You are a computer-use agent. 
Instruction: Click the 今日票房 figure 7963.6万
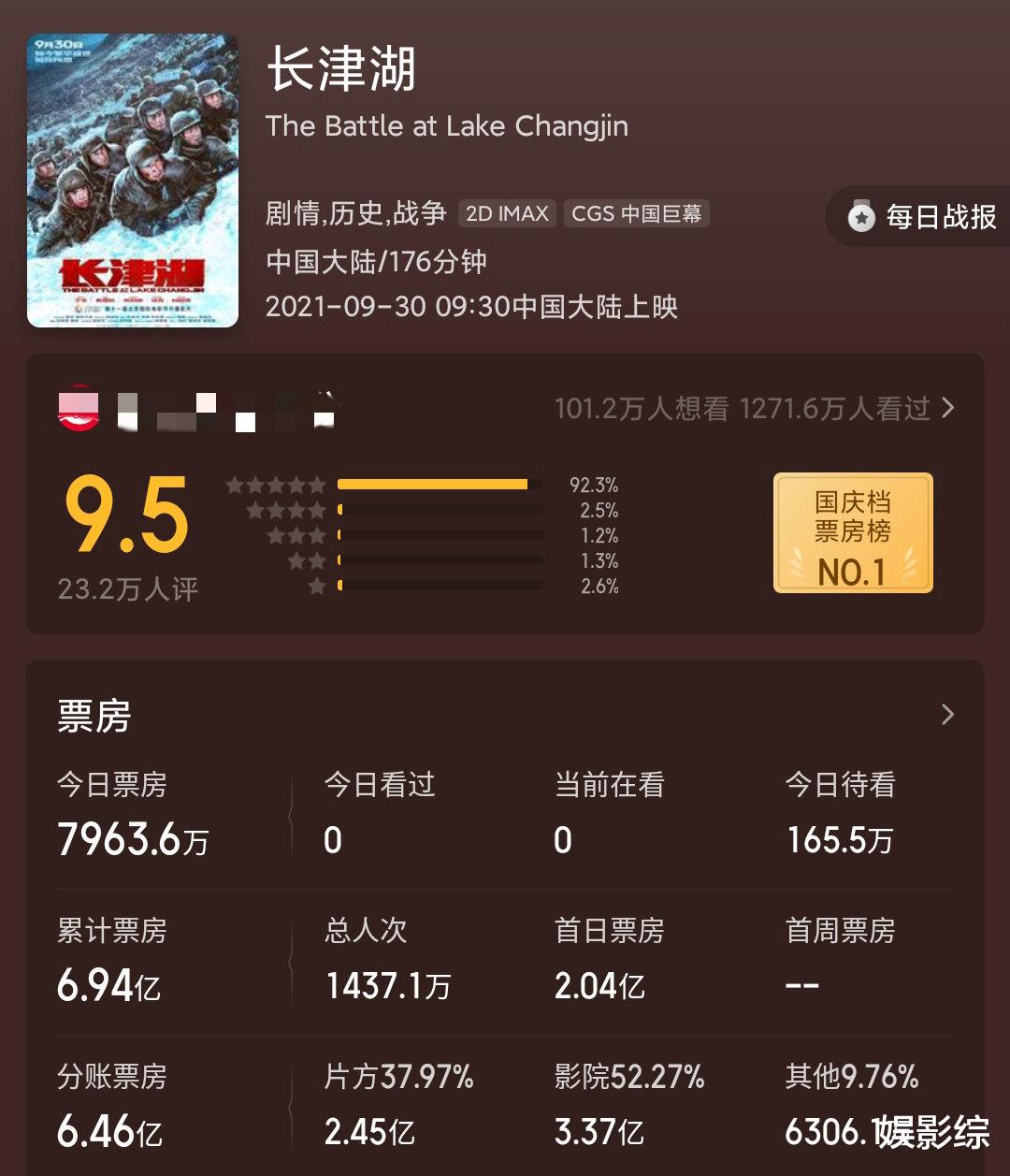click(x=136, y=839)
